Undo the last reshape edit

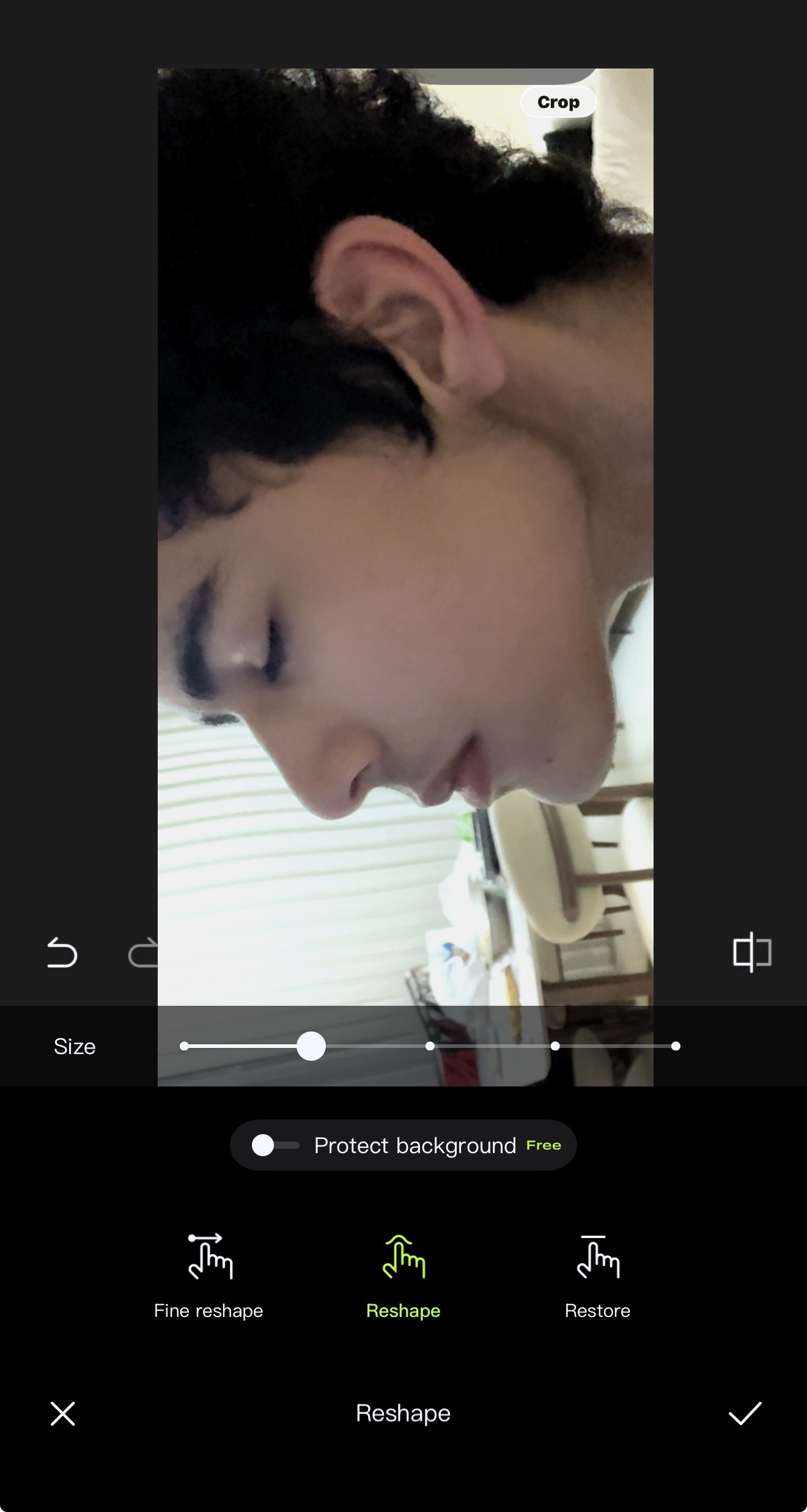coord(62,953)
